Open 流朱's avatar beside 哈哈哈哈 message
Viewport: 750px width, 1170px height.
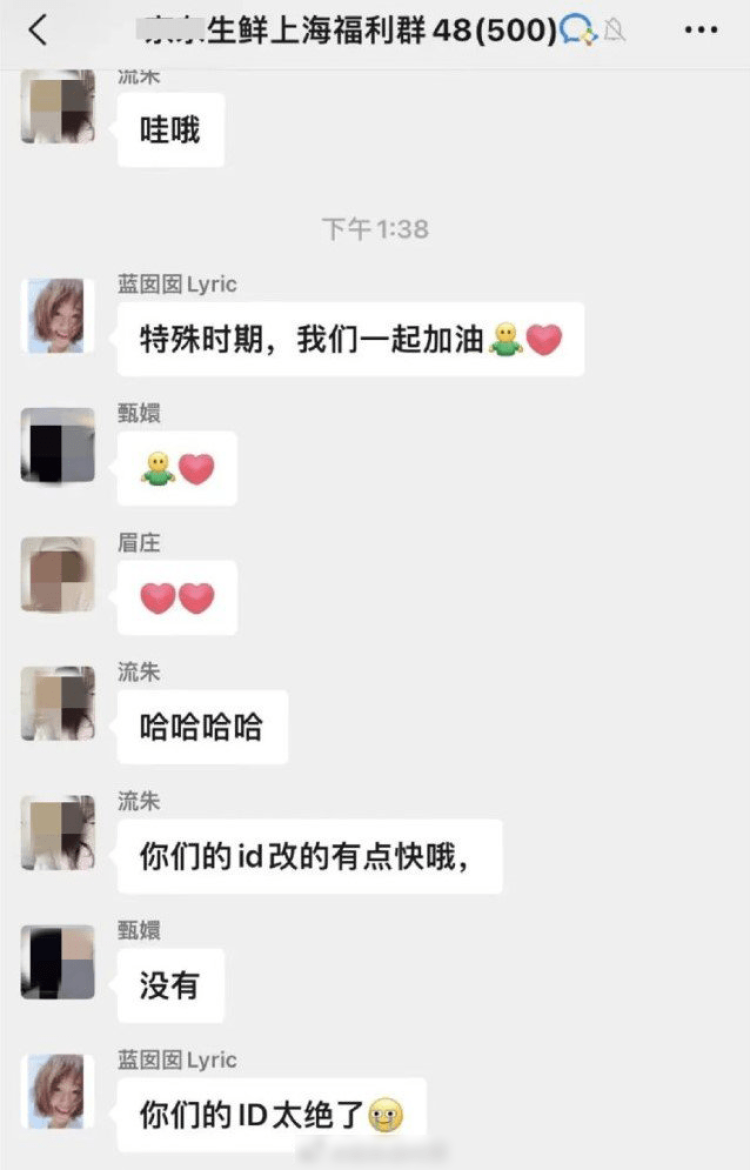(58, 703)
